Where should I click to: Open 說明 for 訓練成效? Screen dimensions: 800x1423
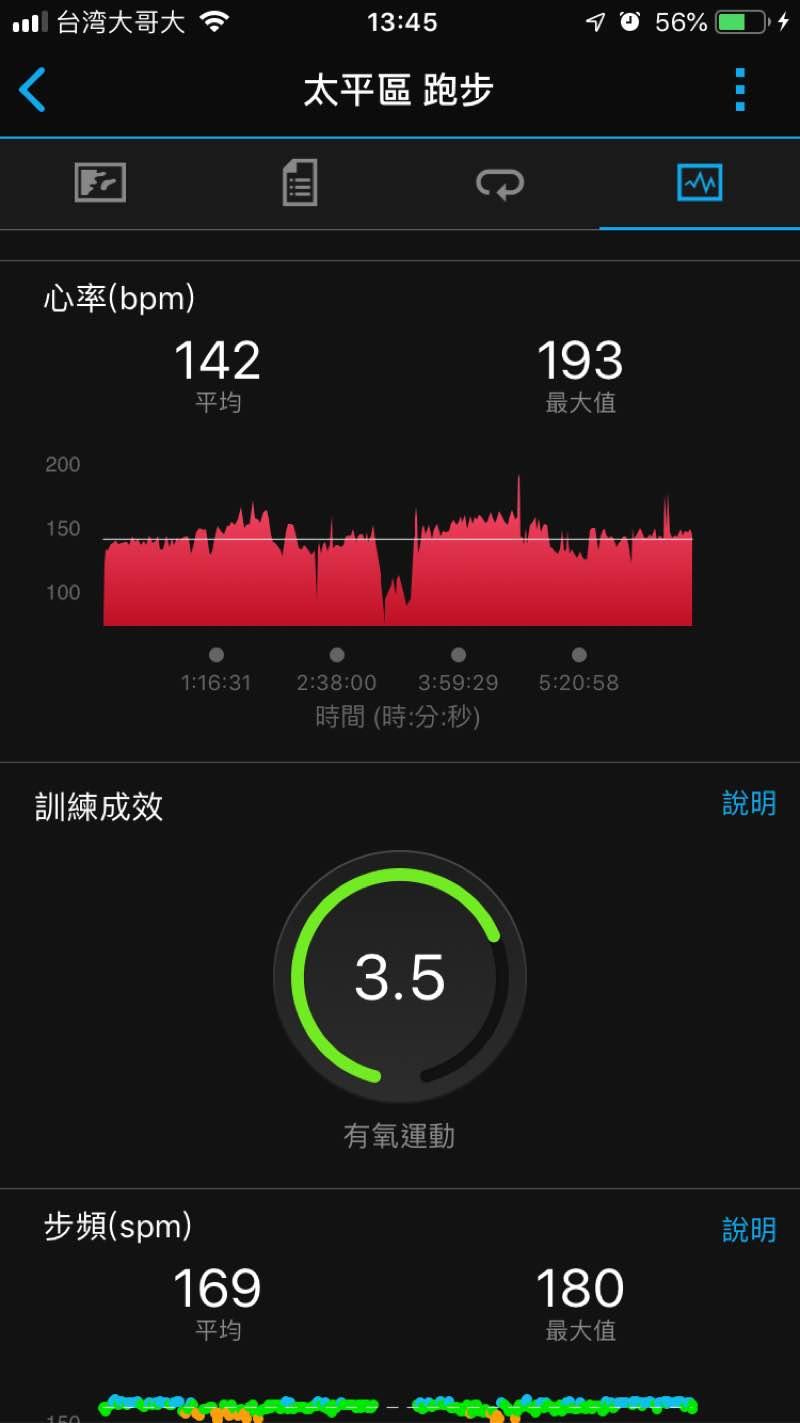pos(748,803)
